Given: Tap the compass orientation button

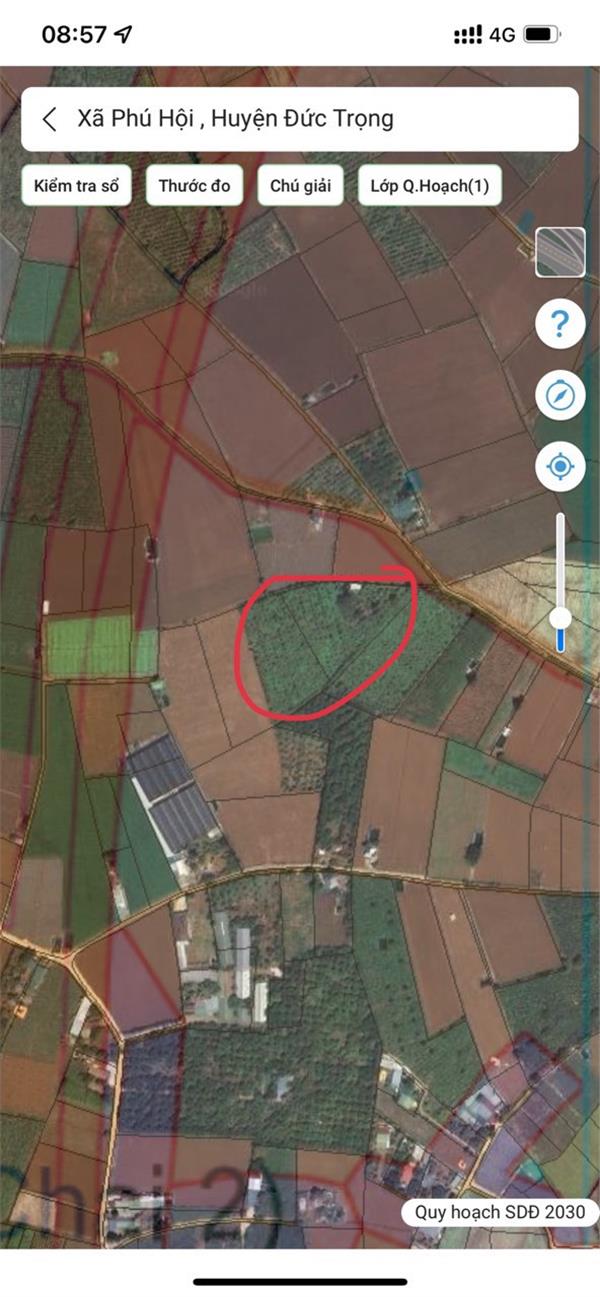Looking at the screenshot, I should tap(560, 396).
